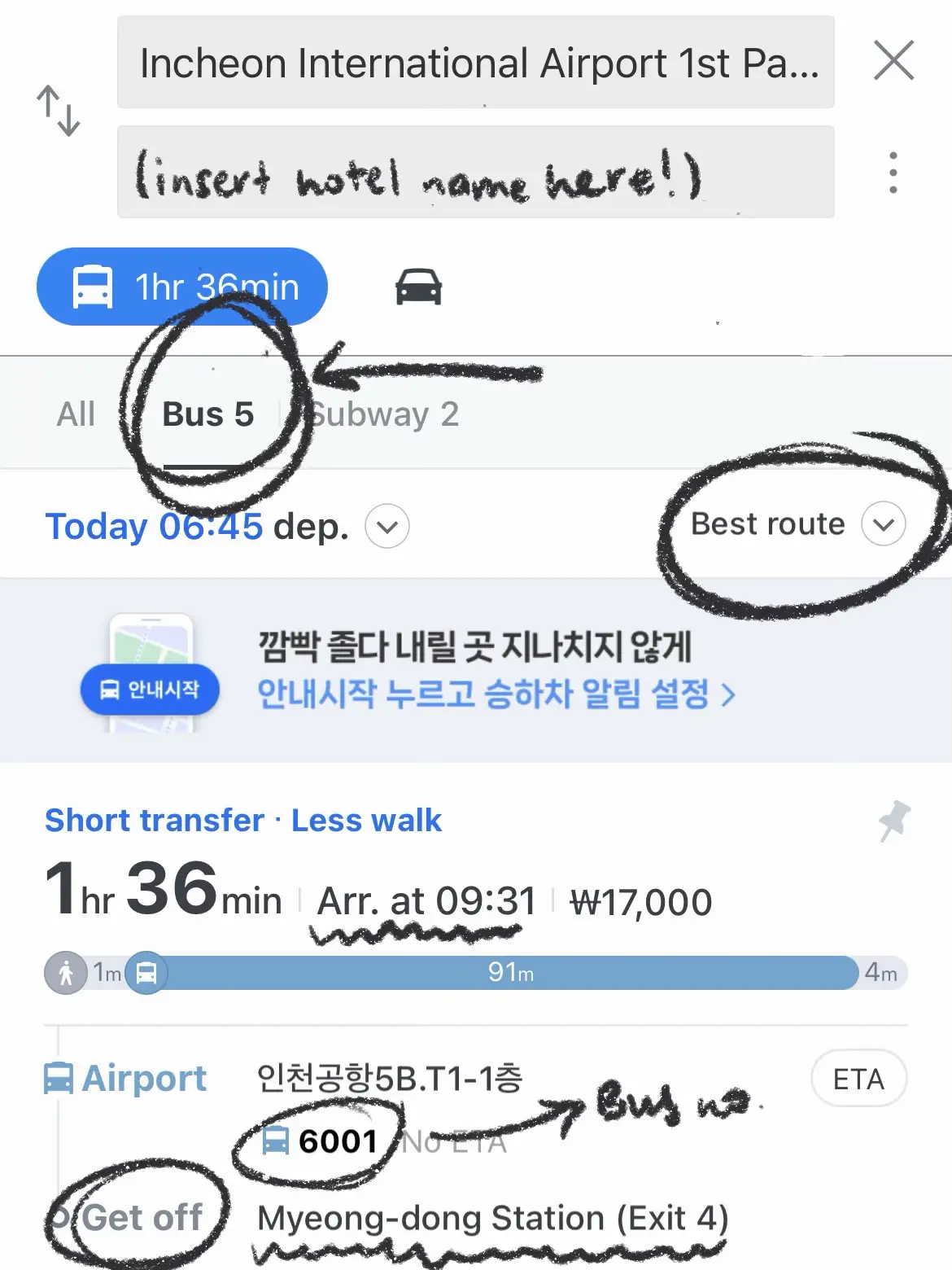This screenshot has width=952, height=1270.
Task: Swap the origin and destination fields
Action: point(59,111)
